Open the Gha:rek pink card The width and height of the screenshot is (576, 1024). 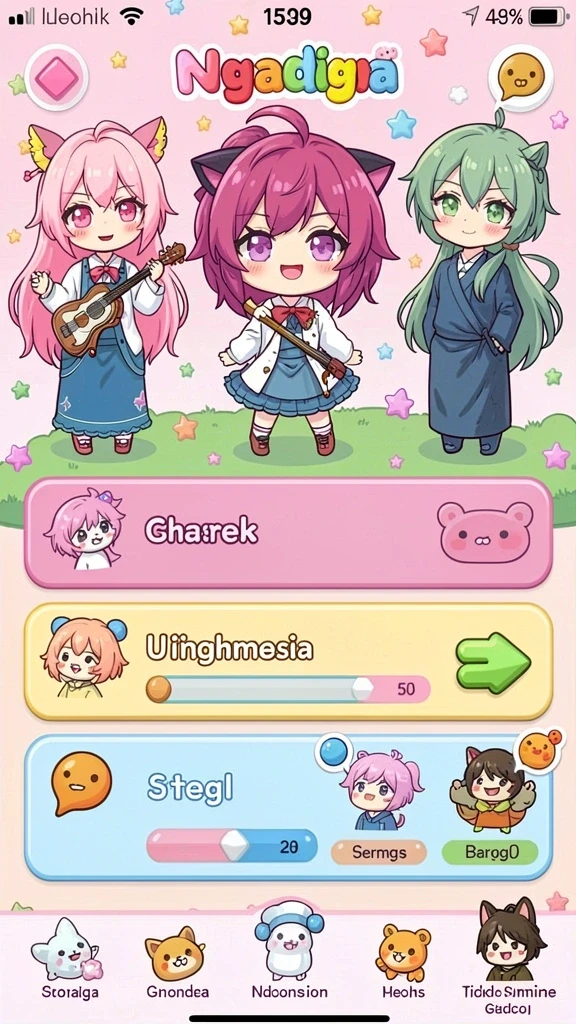(288, 532)
